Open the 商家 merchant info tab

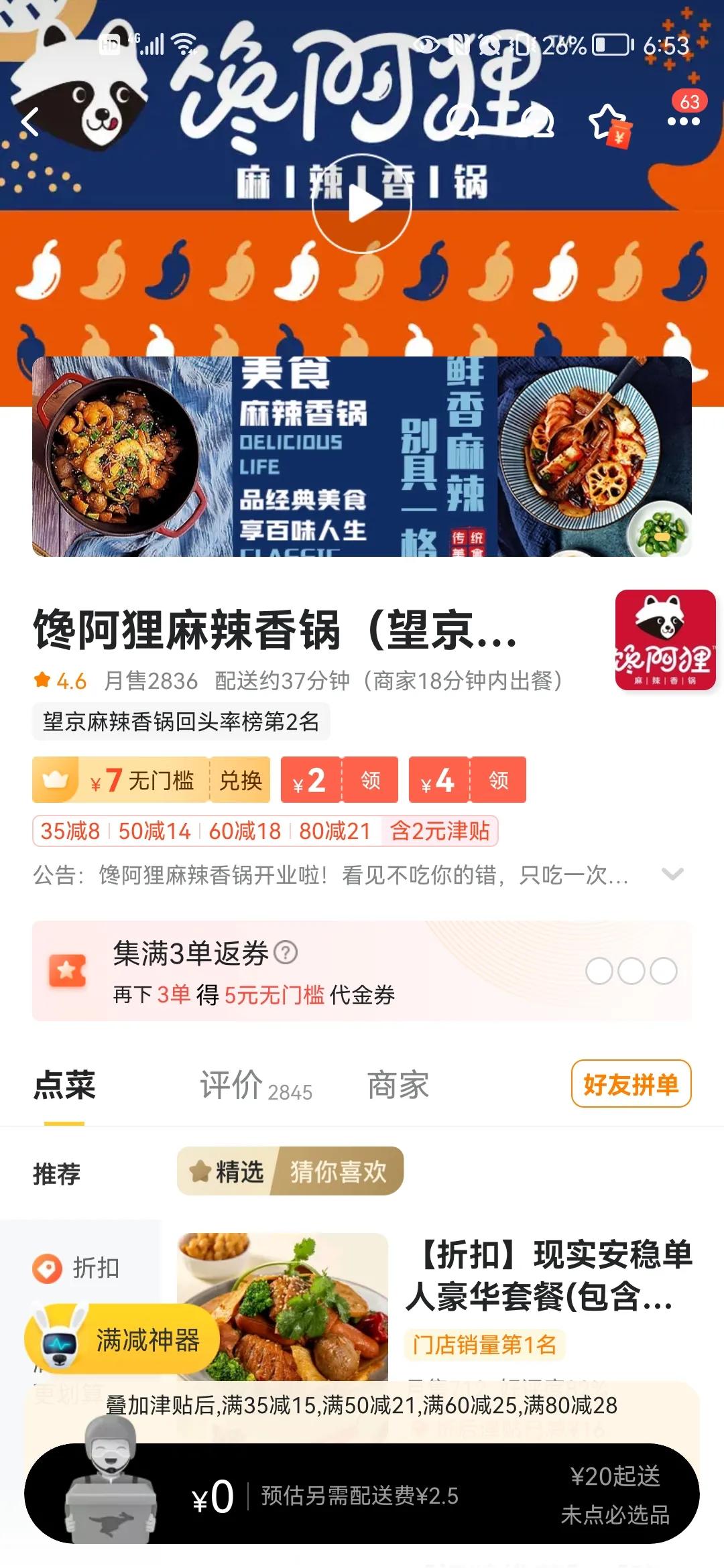click(x=396, y=1083)
